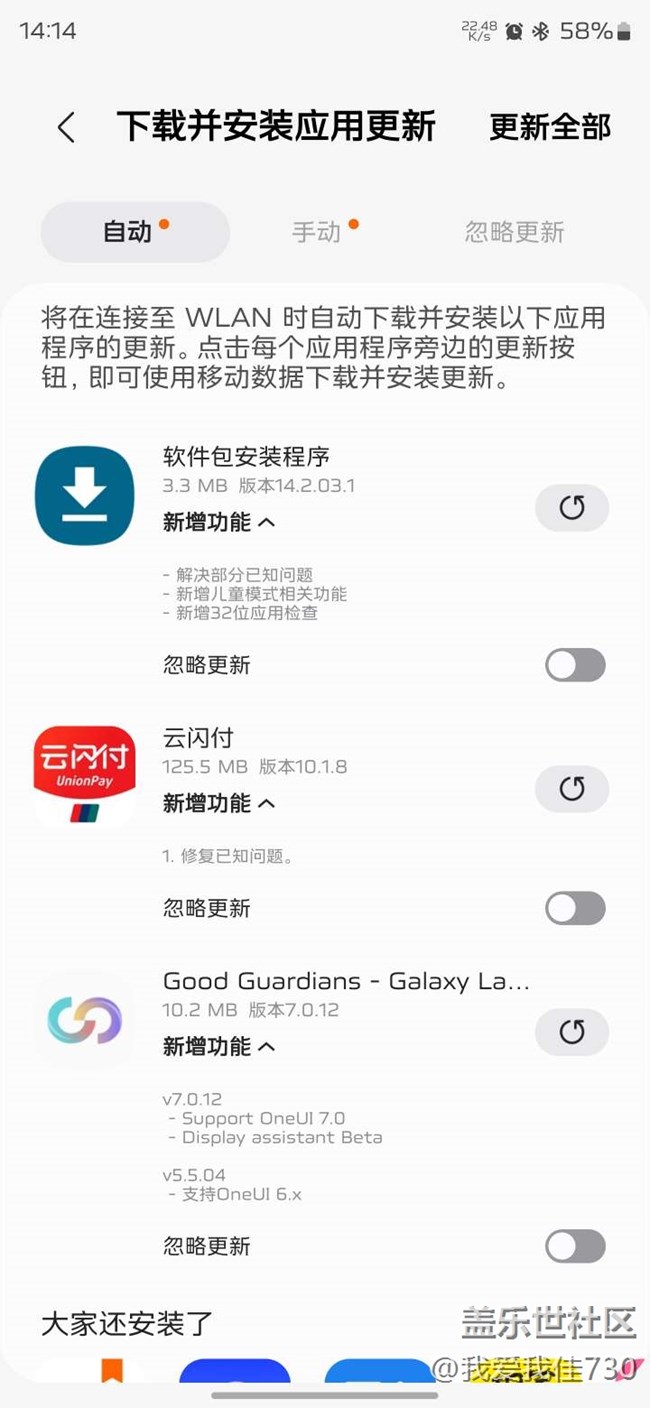
Task: Open the 软件包安装程序 app entry
Action: [x=246, y=457]
